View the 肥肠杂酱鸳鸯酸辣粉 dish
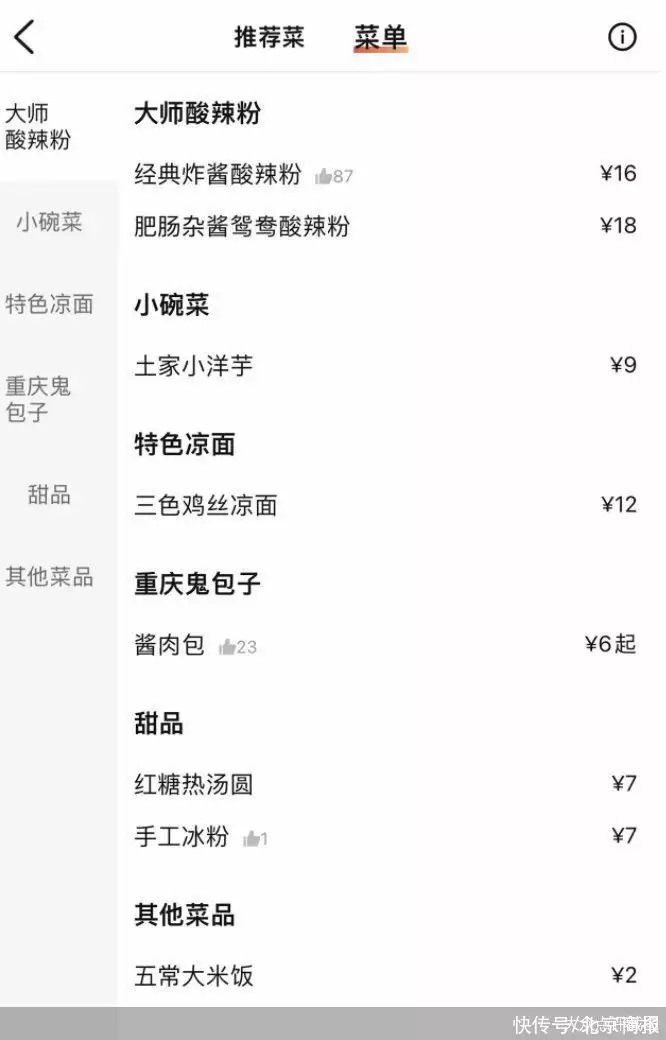Viewport: 666px width, 1040px height. click(242, 226)
